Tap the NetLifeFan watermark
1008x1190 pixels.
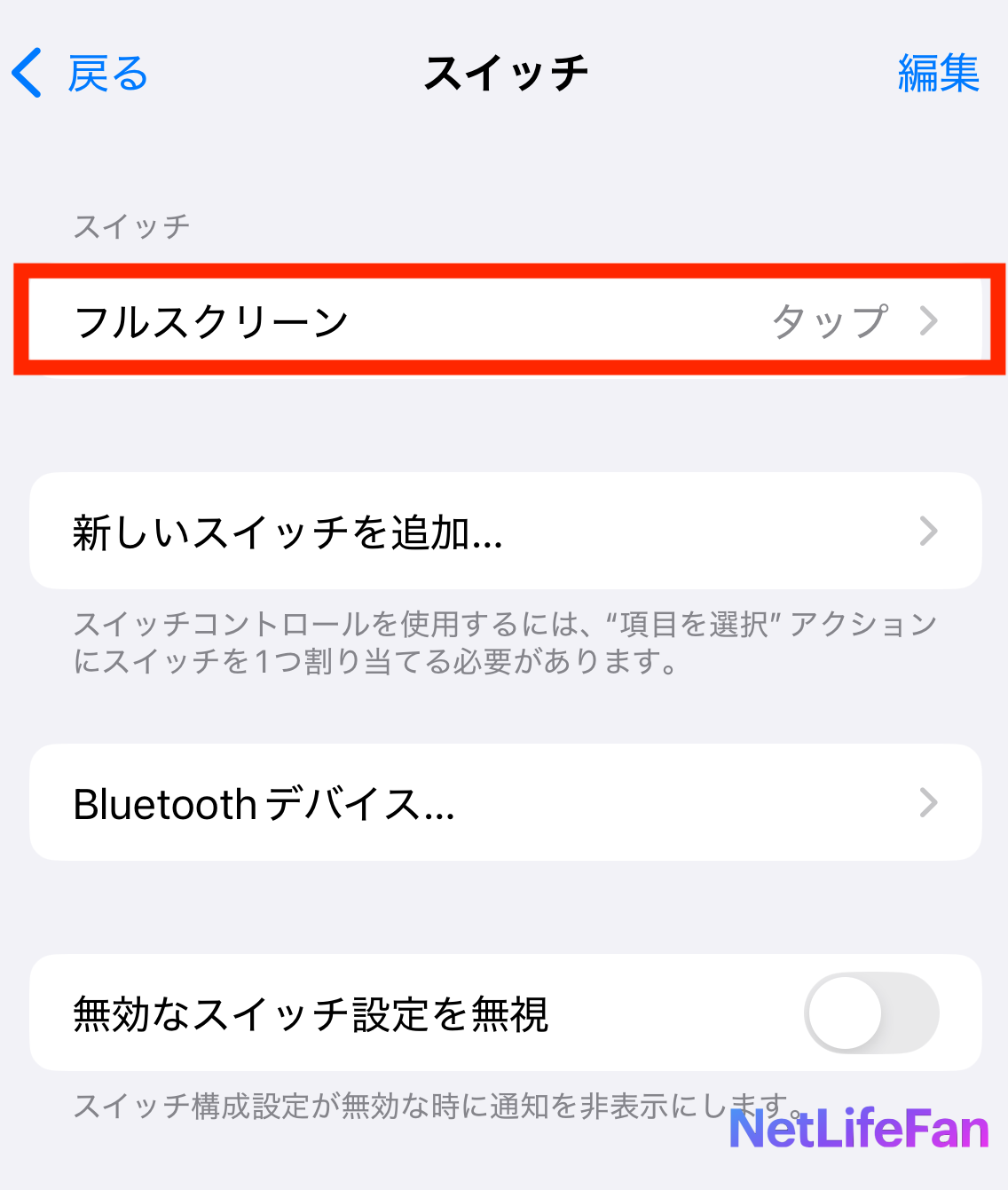tap(859, 1131)
